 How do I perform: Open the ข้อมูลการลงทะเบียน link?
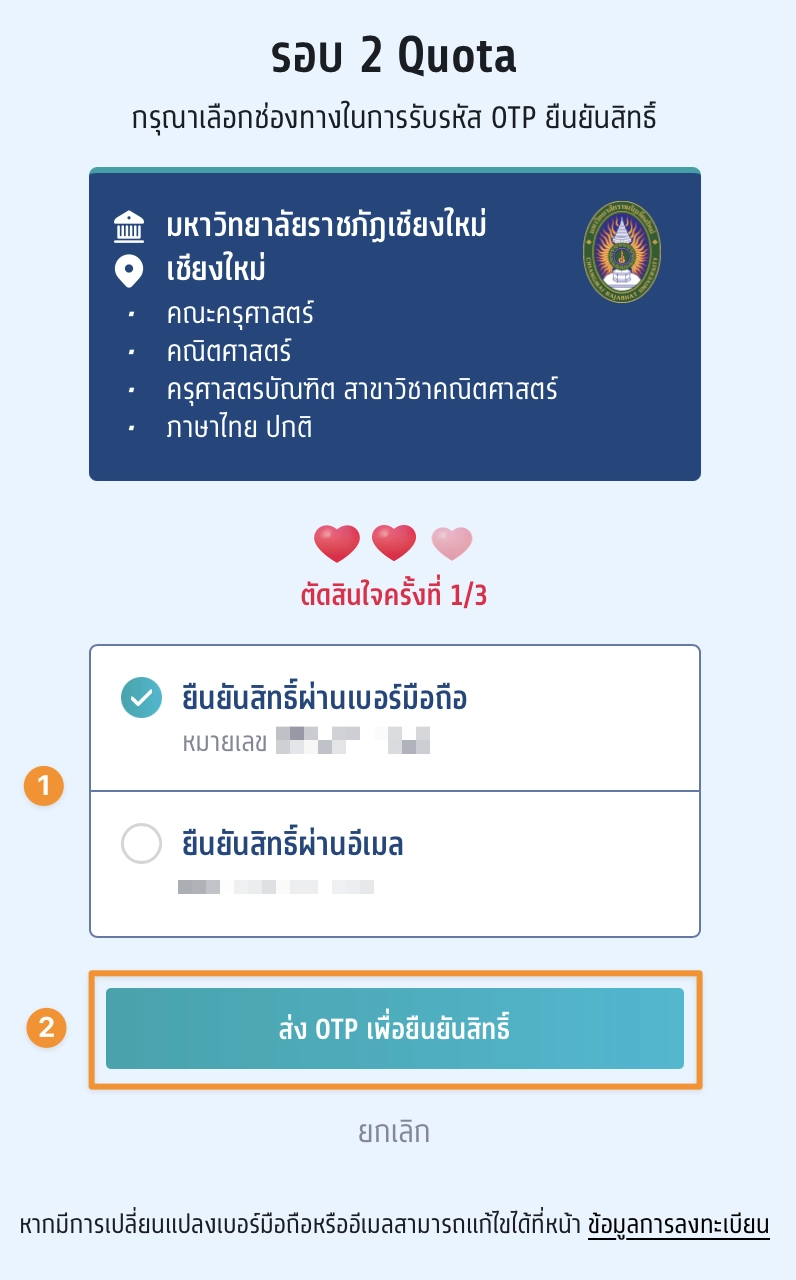[679, 1225]
